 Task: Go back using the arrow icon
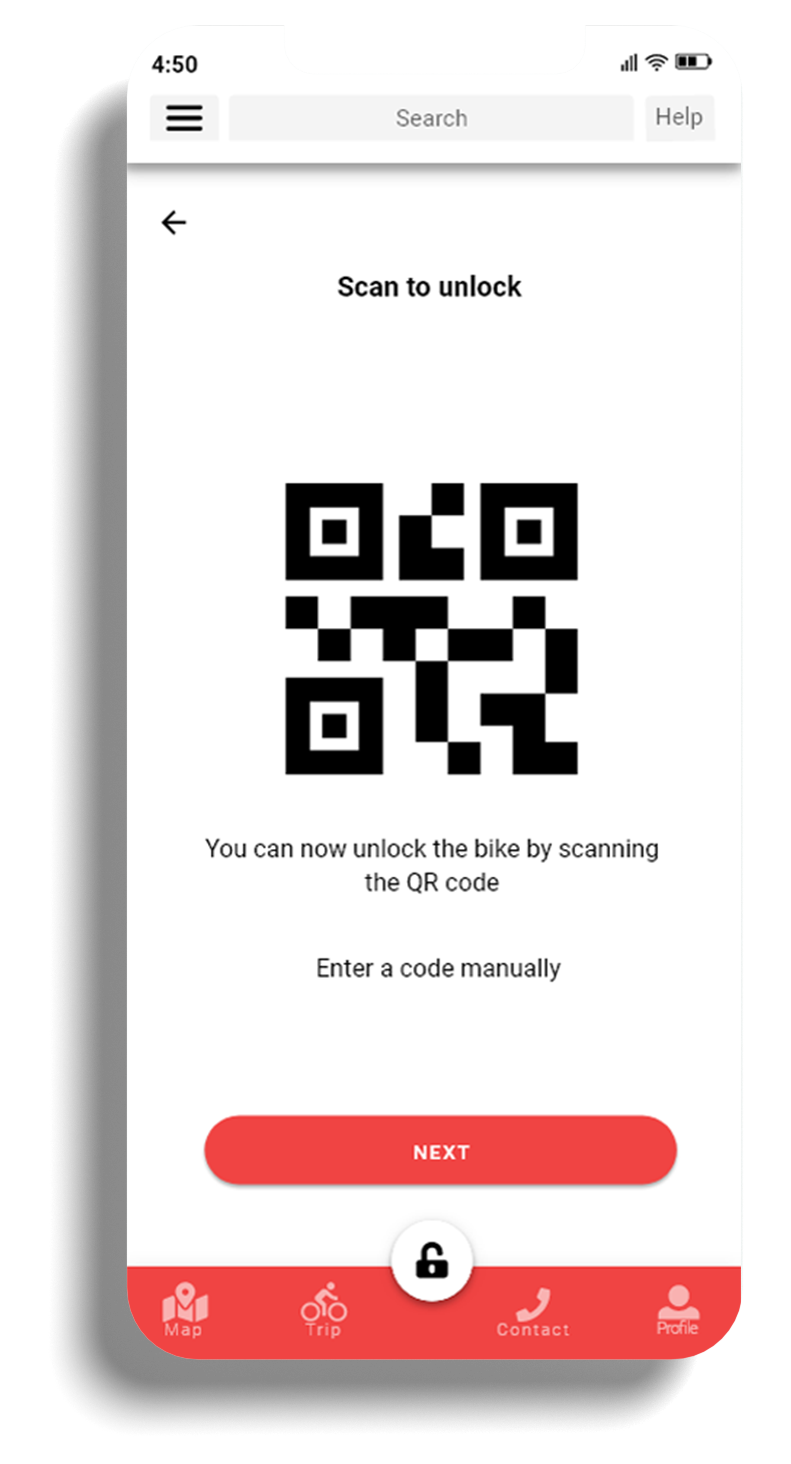point(174,222)
